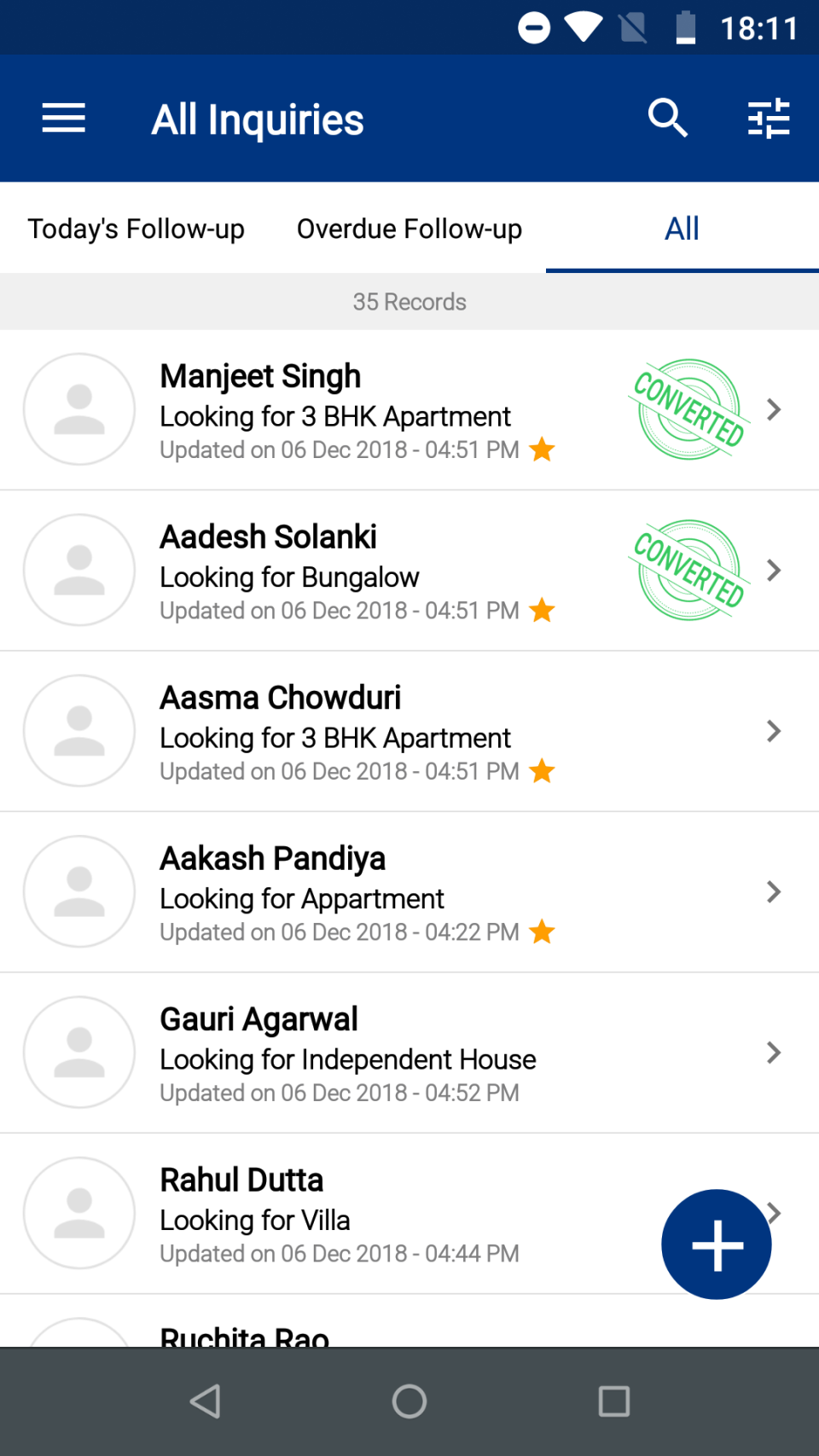Tap the CONVERTED stamp on Aadesh Solanki
This screenshot has width=819, height=1456.
click(x=688, y=570)
